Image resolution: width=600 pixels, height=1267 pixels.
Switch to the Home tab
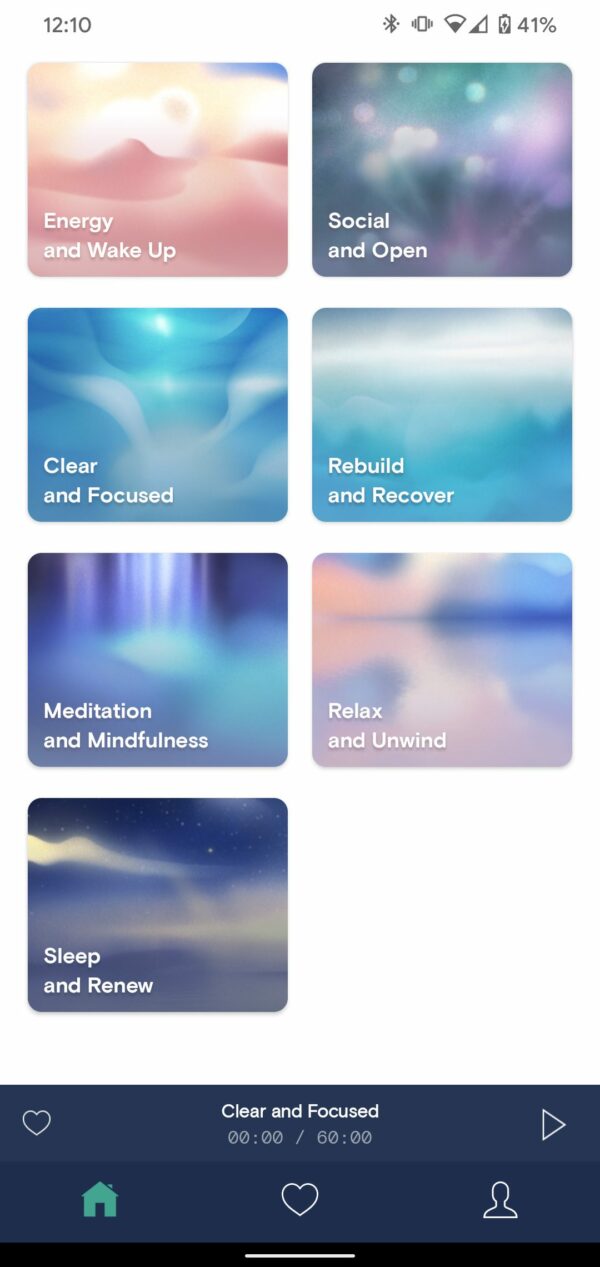point(100,1199)
